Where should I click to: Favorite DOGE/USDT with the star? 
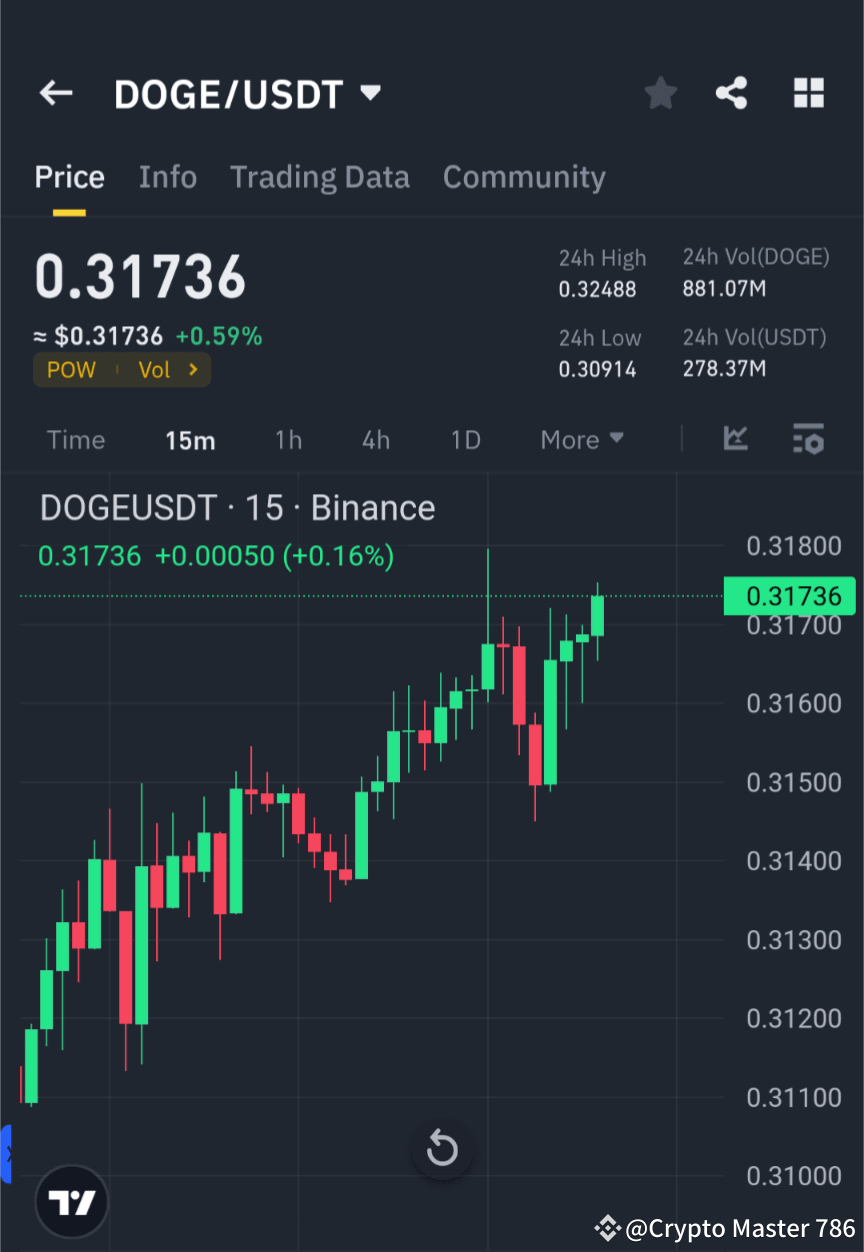pos(660,92)
